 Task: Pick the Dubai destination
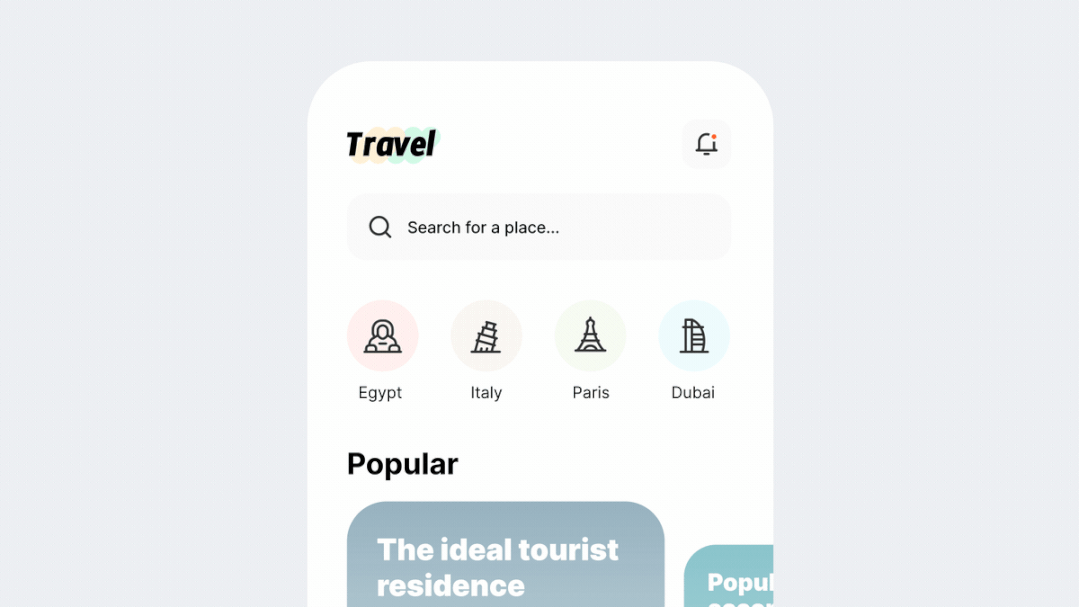click(693, 337)
